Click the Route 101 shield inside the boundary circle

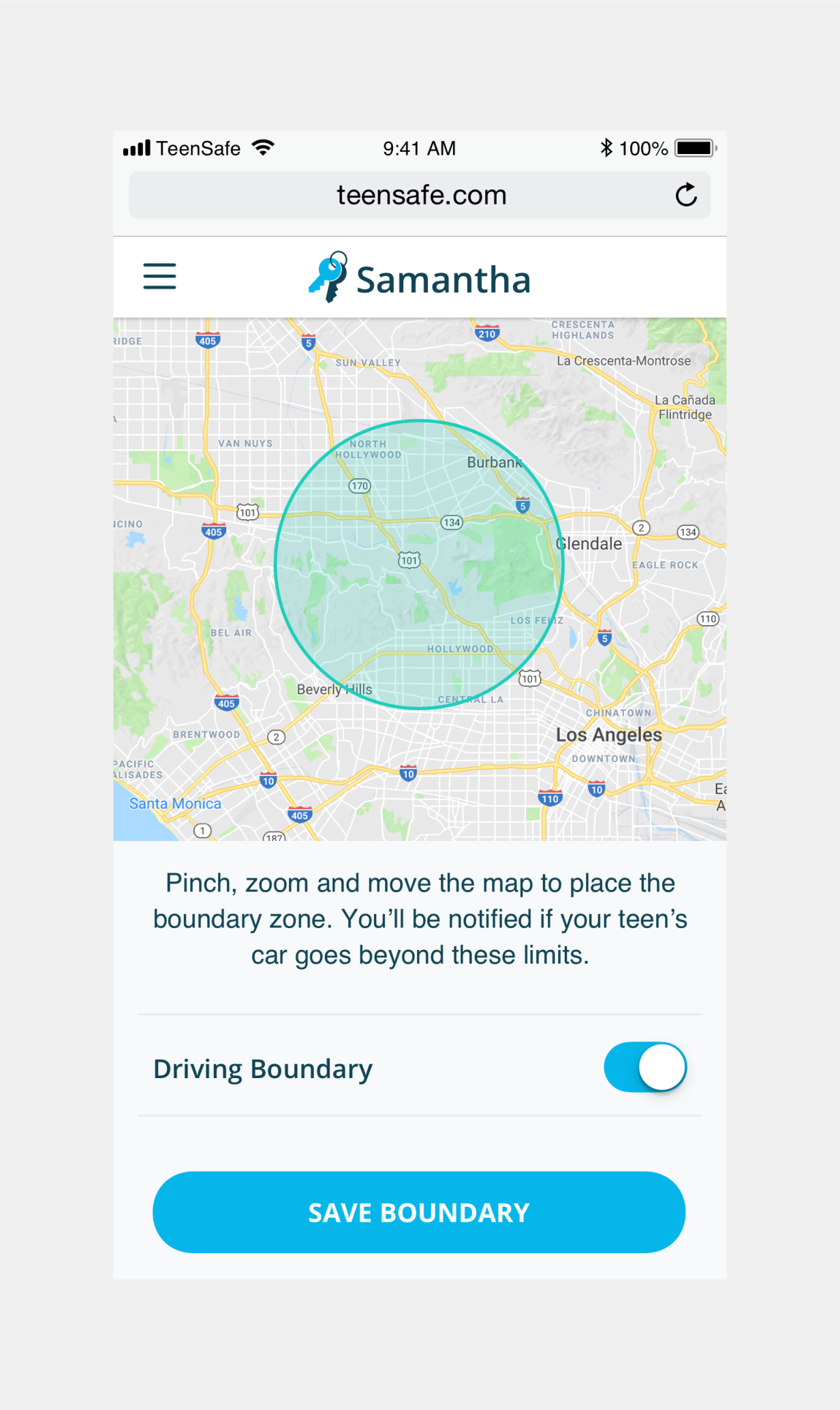pos(409,559)
